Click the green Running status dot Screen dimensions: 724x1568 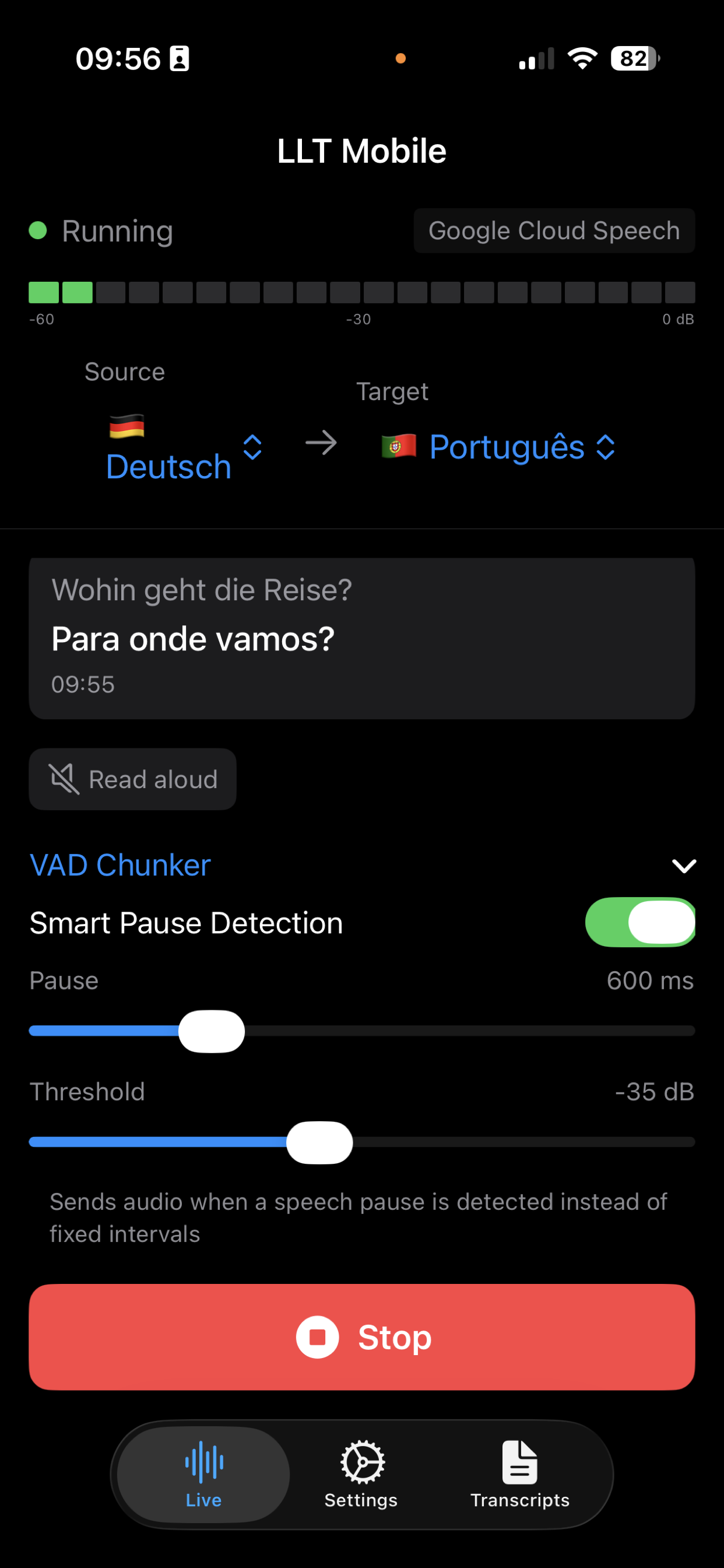pos(38,230)
